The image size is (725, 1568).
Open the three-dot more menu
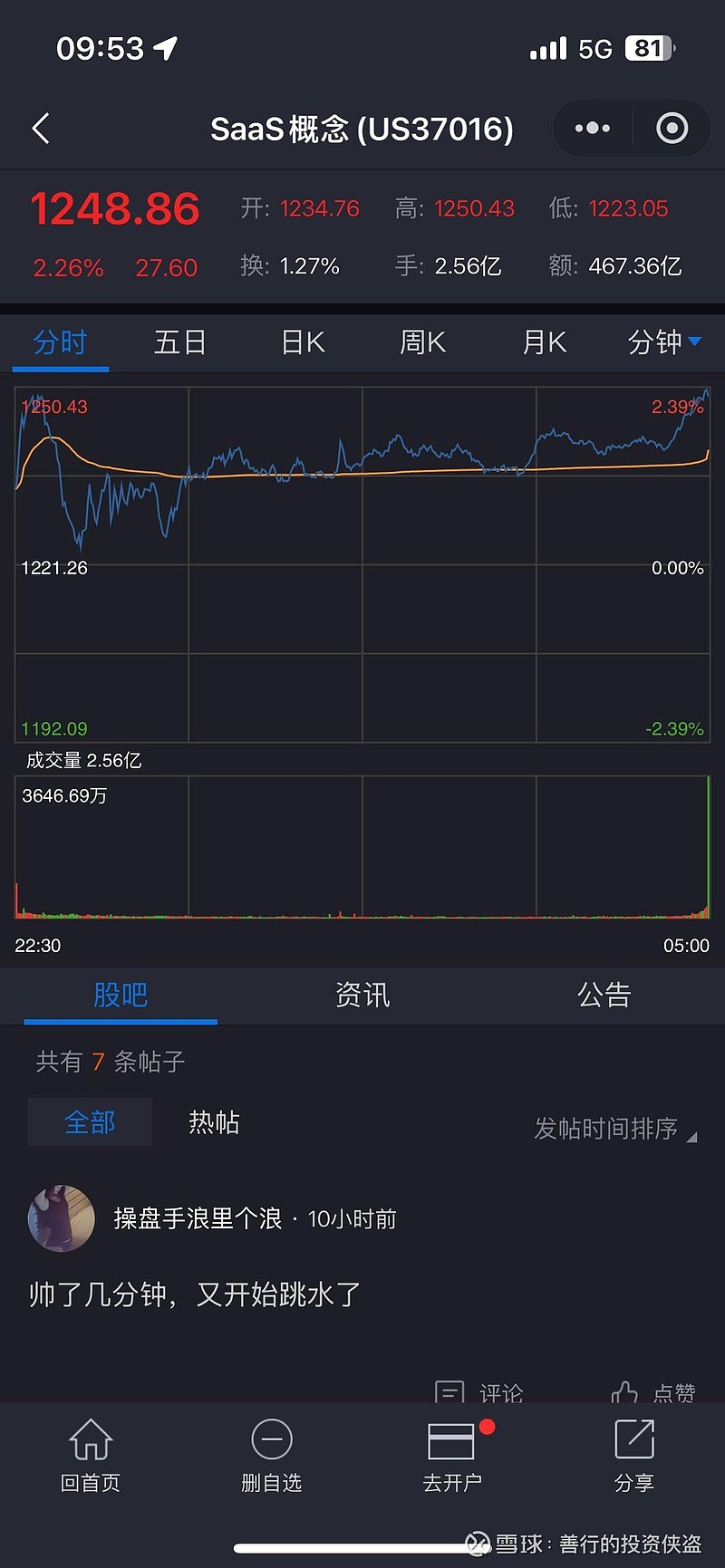pyautogui.click(x=593, y=129)
